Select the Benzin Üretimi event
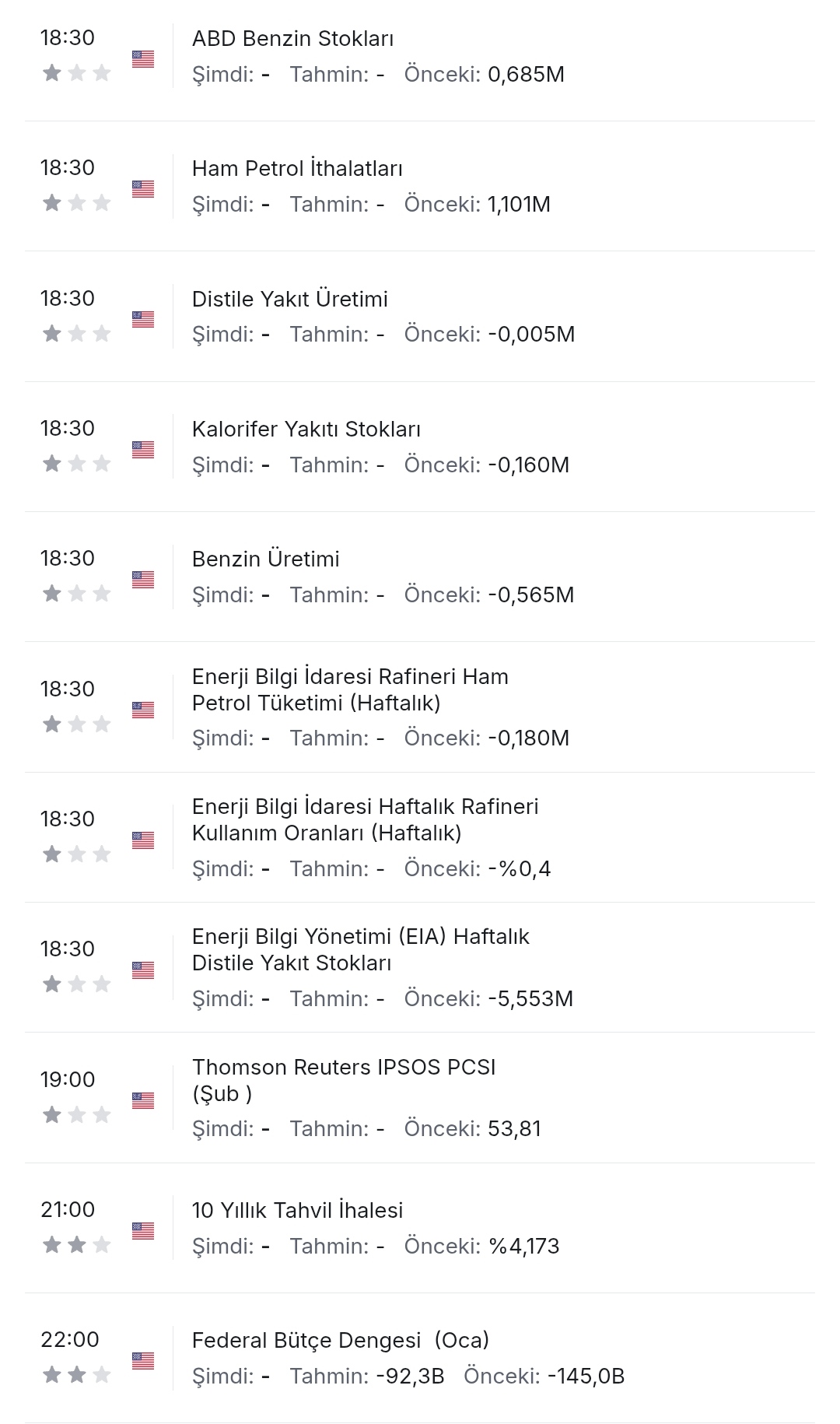The height and width of the screenshot is (1424, 840). coord(265,559)
